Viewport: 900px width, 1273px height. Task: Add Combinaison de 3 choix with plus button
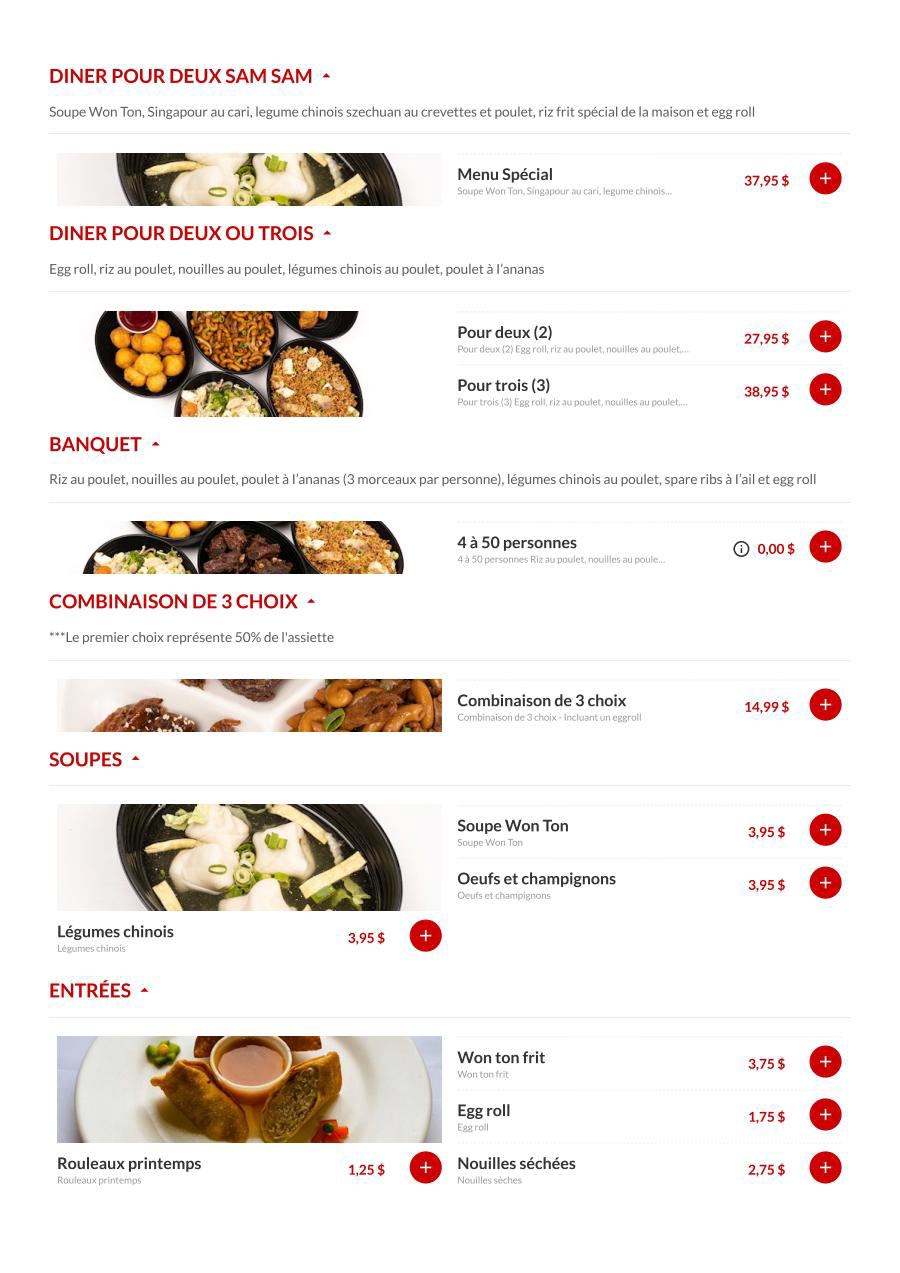825,704
